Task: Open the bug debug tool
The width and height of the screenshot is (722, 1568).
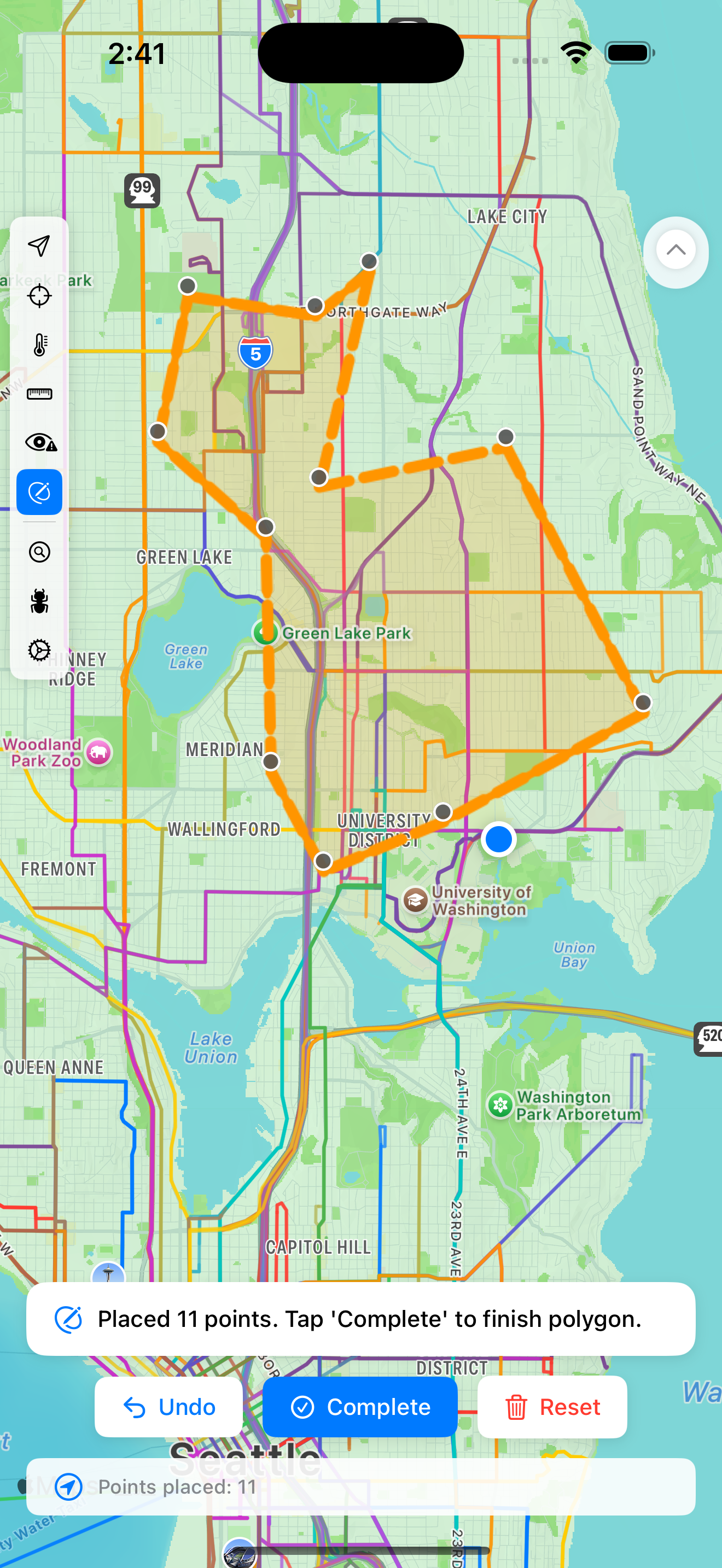Action: 39,601
